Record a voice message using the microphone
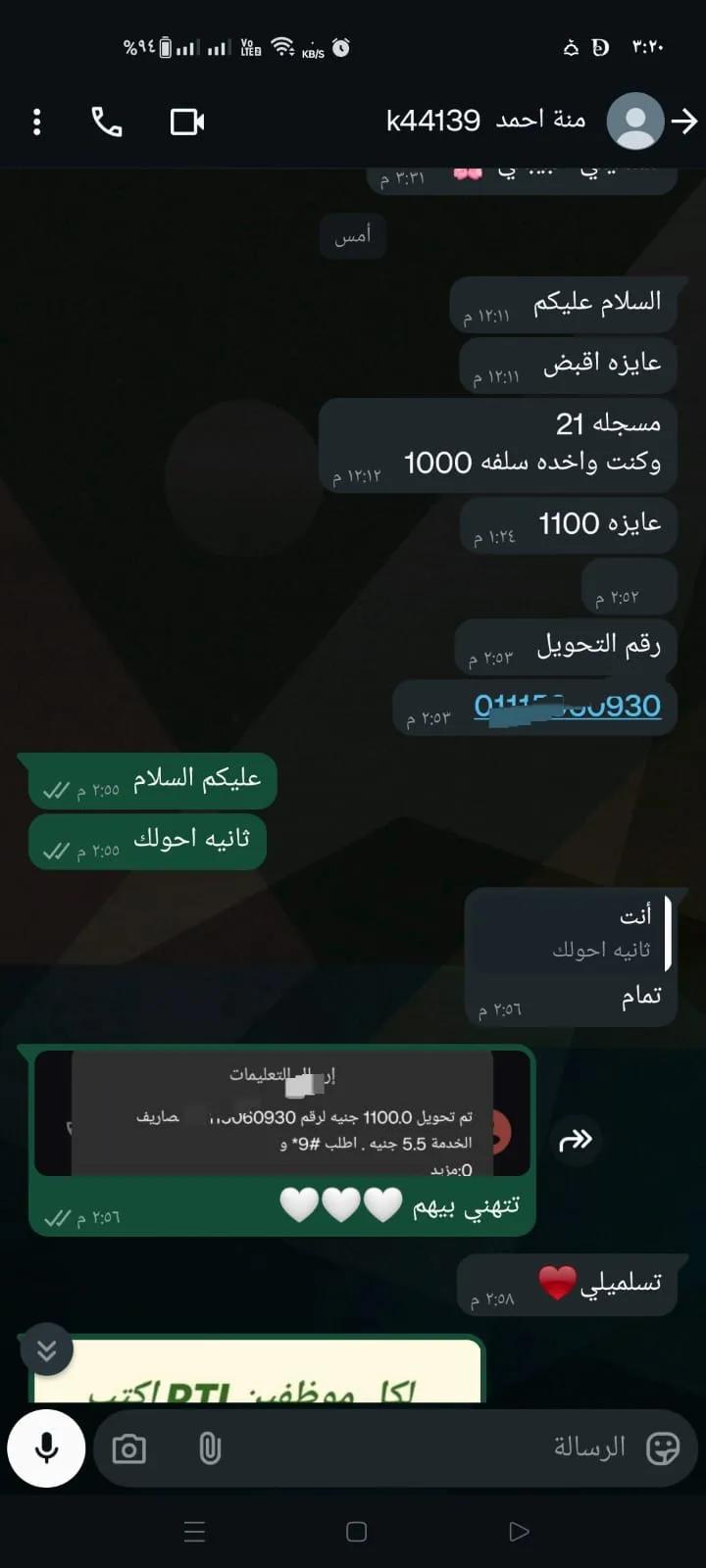Viewport: 706px width, 1568px height. (x=46, y=1448)
